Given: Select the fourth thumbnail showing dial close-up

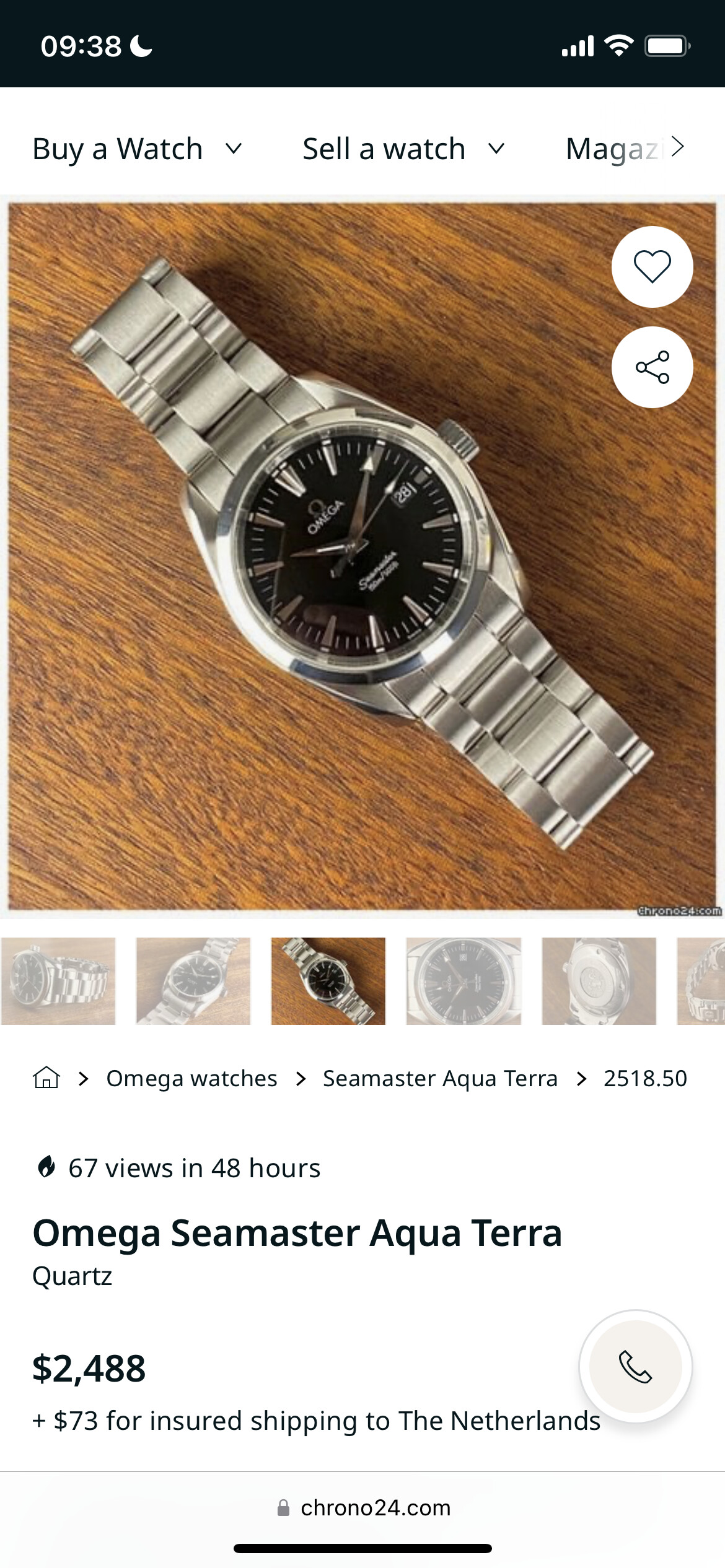Looking at the screenshot, I should [x=464, y=981].
